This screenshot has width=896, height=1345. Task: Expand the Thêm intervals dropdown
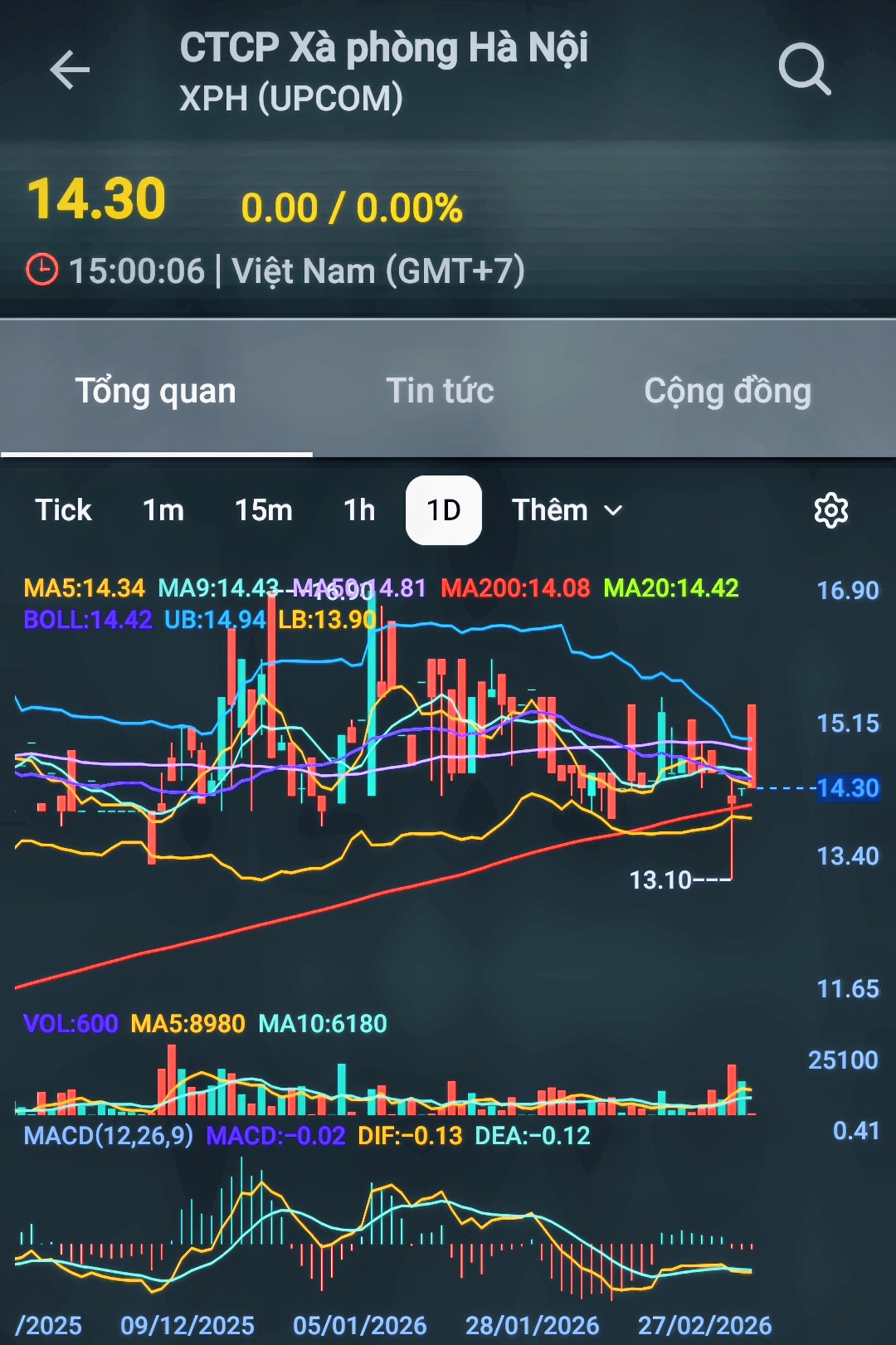point(567,510)
